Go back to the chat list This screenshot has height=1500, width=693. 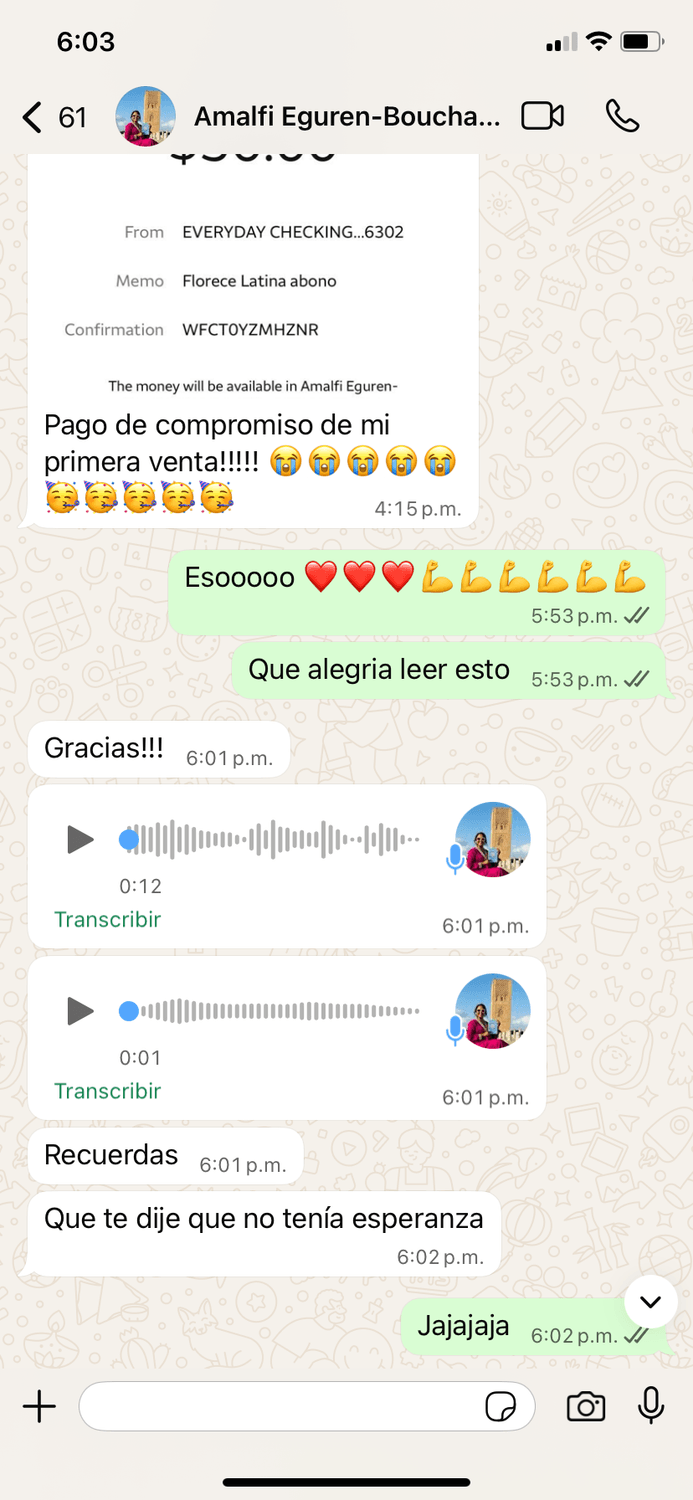pos(34,117)
